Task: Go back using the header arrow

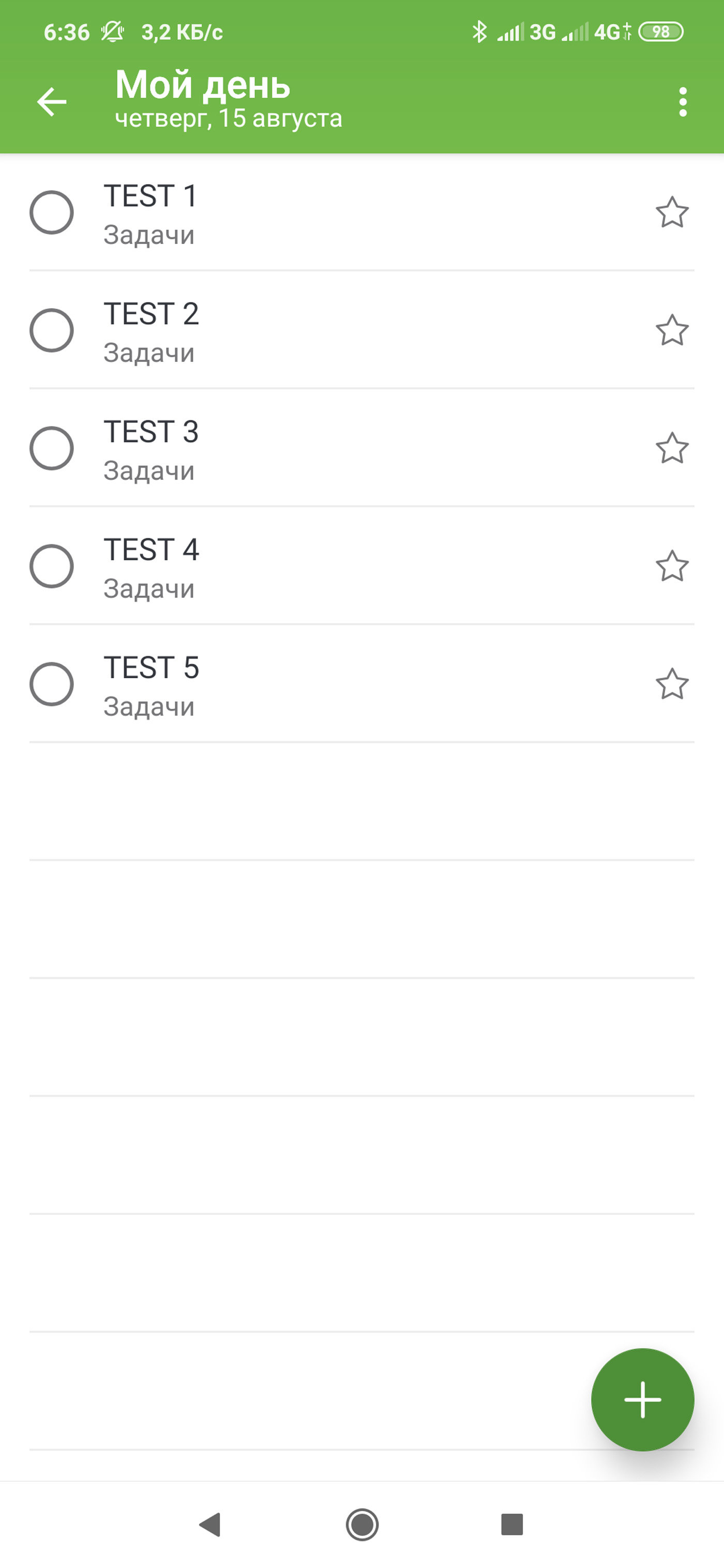Action: click(52, 101)
